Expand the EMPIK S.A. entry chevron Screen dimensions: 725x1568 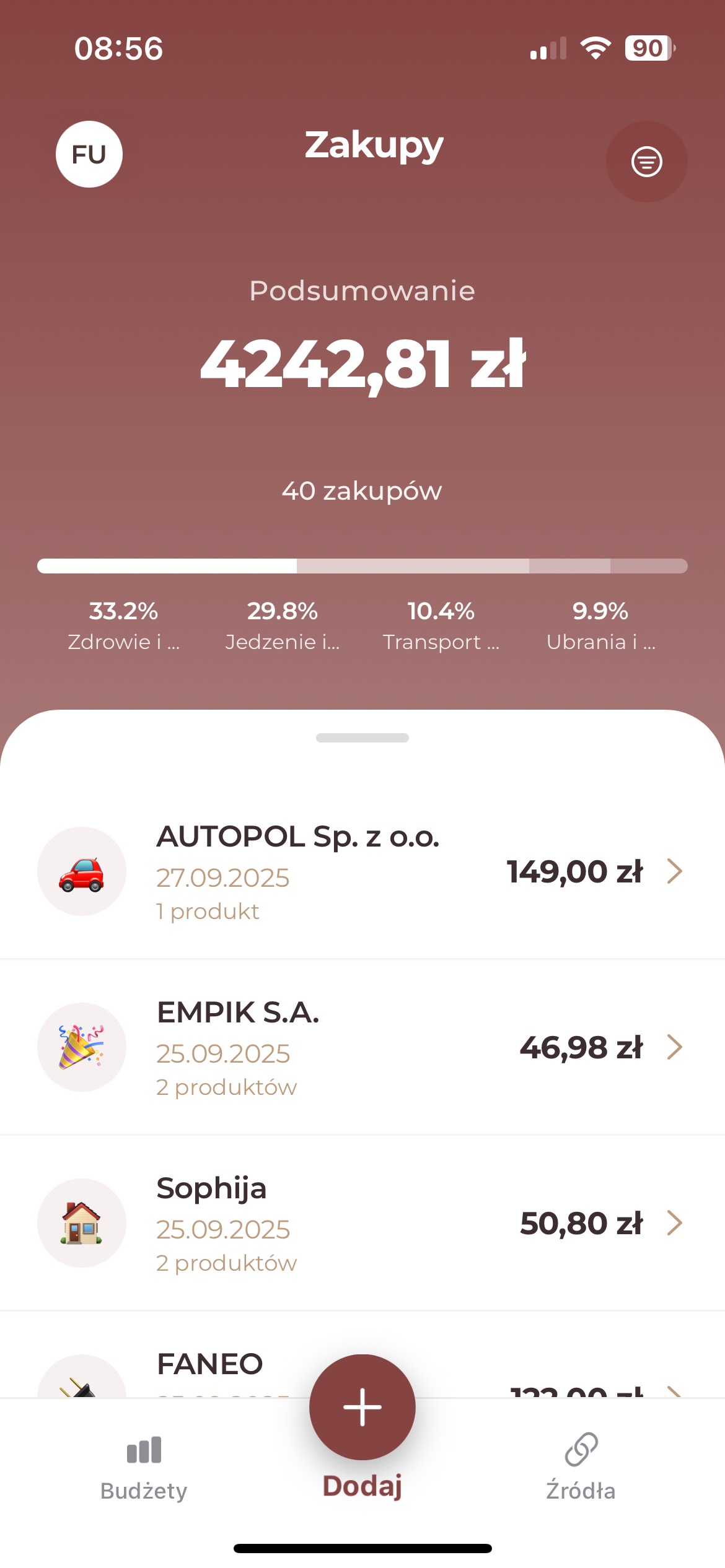(x=675, y=1047)
